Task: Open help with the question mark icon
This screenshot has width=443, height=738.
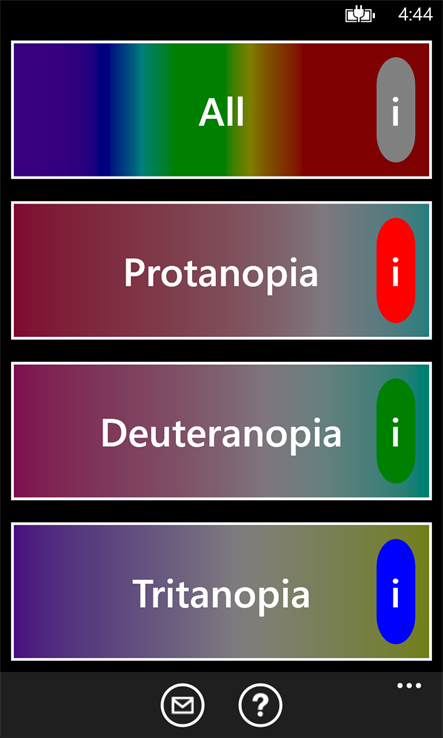Action: click(260, 705)
